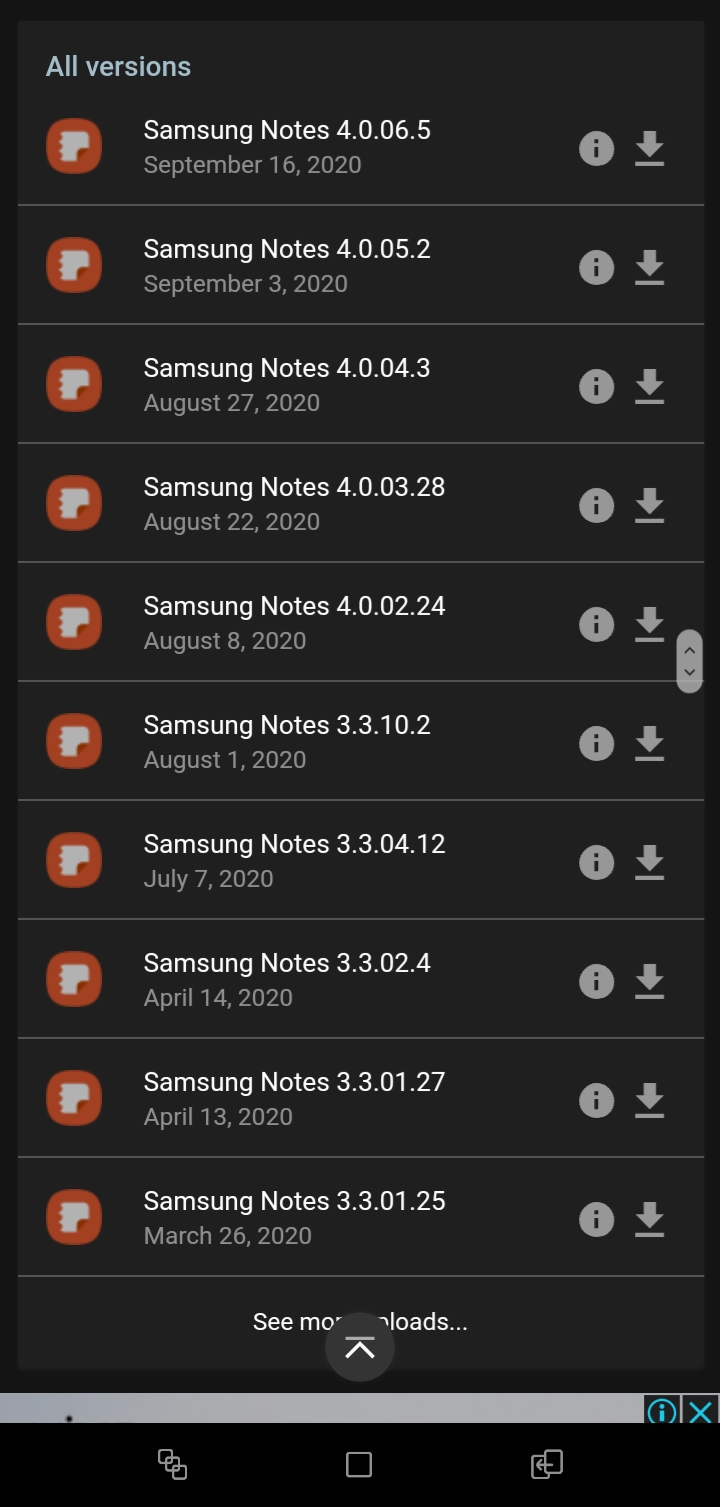
Task: Open recent apps from the navigation bar
Action: (x=172, y=1465)
